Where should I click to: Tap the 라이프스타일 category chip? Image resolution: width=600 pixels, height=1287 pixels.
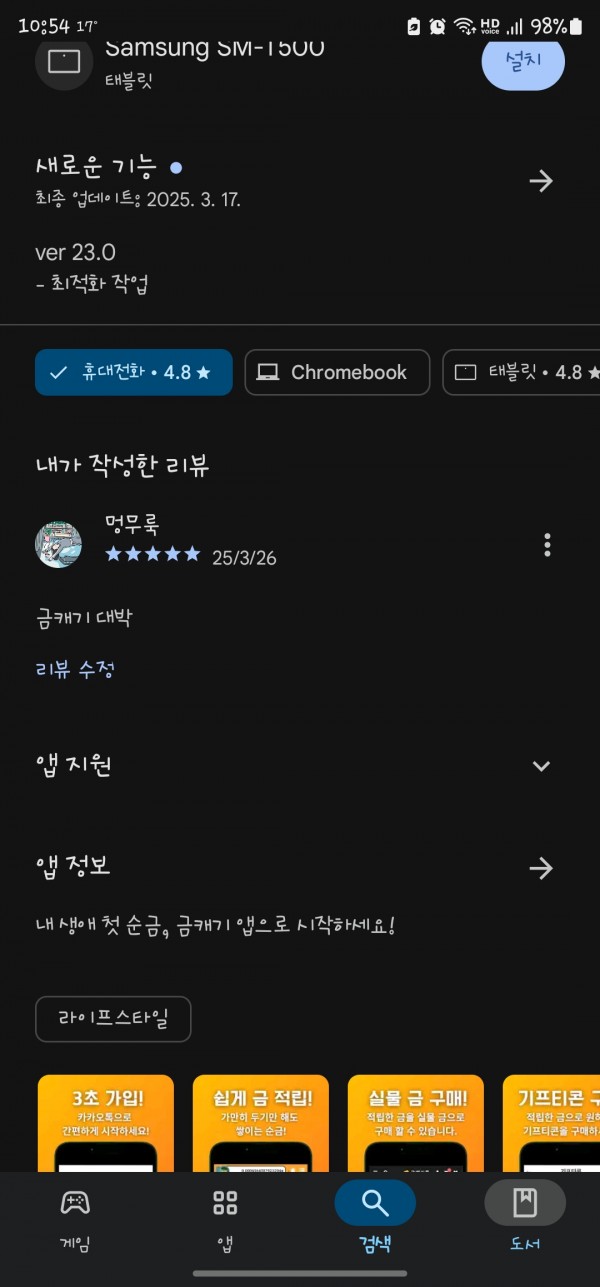pos(113,1019)
